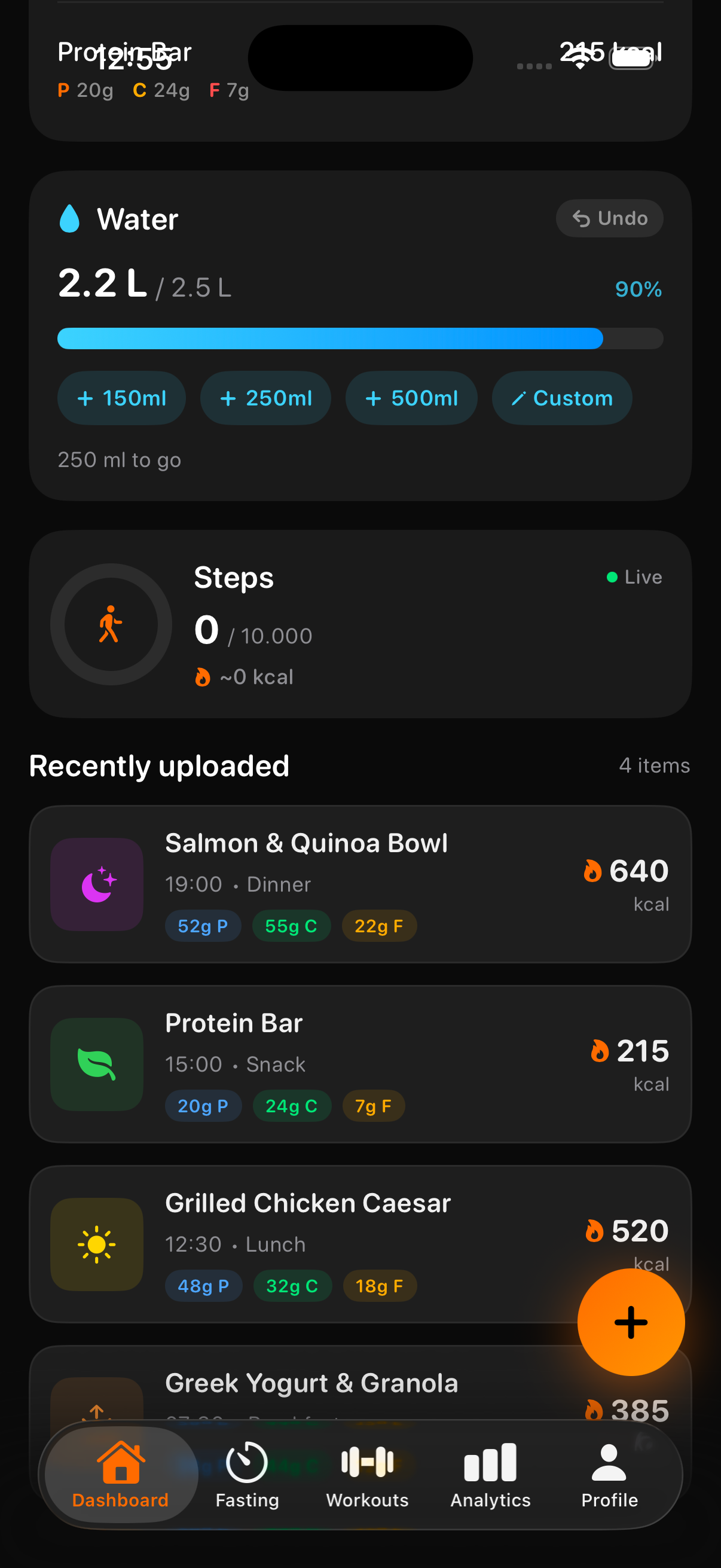Image resolution: width=721 pixels, height=1568 pixels.
Task: Open the Greek Yogurt & Granola entry
Action: coord(311,1382)
